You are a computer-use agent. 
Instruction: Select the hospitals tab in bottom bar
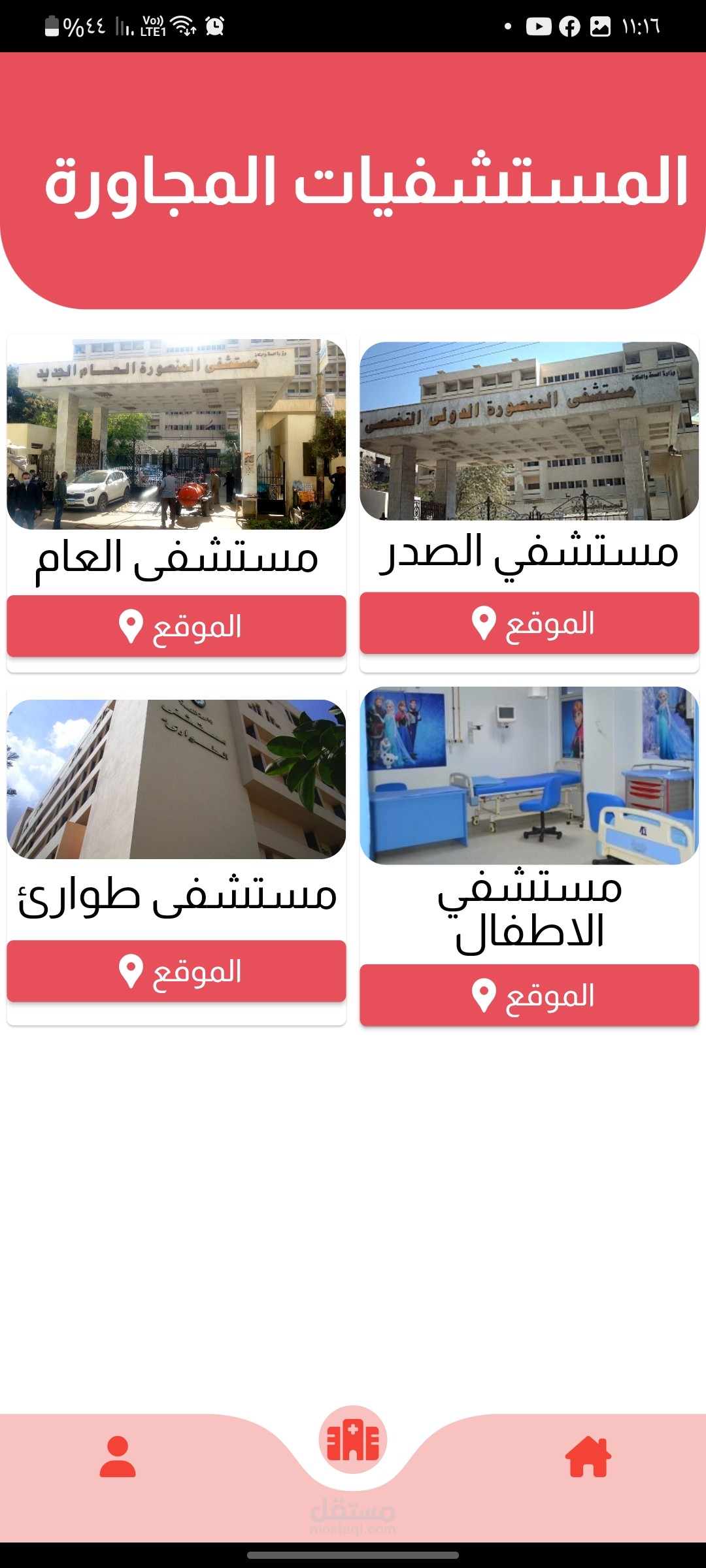click(x=353, y=1440)
